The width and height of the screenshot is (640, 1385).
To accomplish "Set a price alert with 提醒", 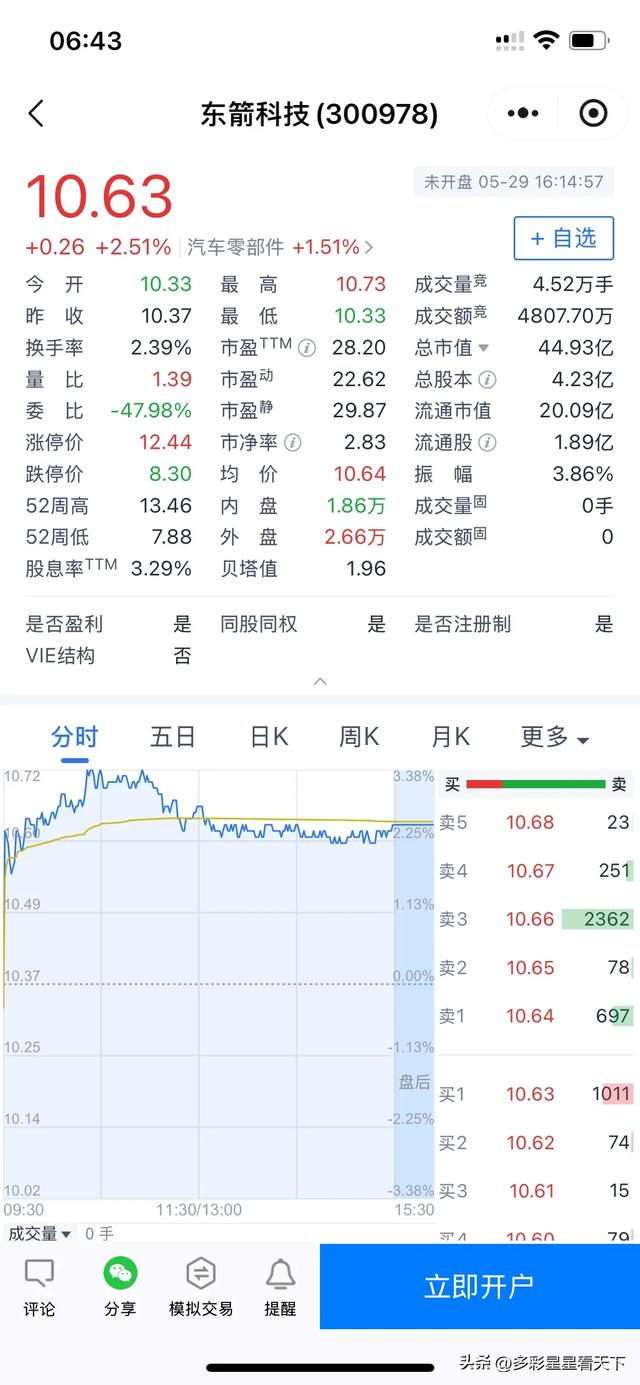I will pos(280,1287).
